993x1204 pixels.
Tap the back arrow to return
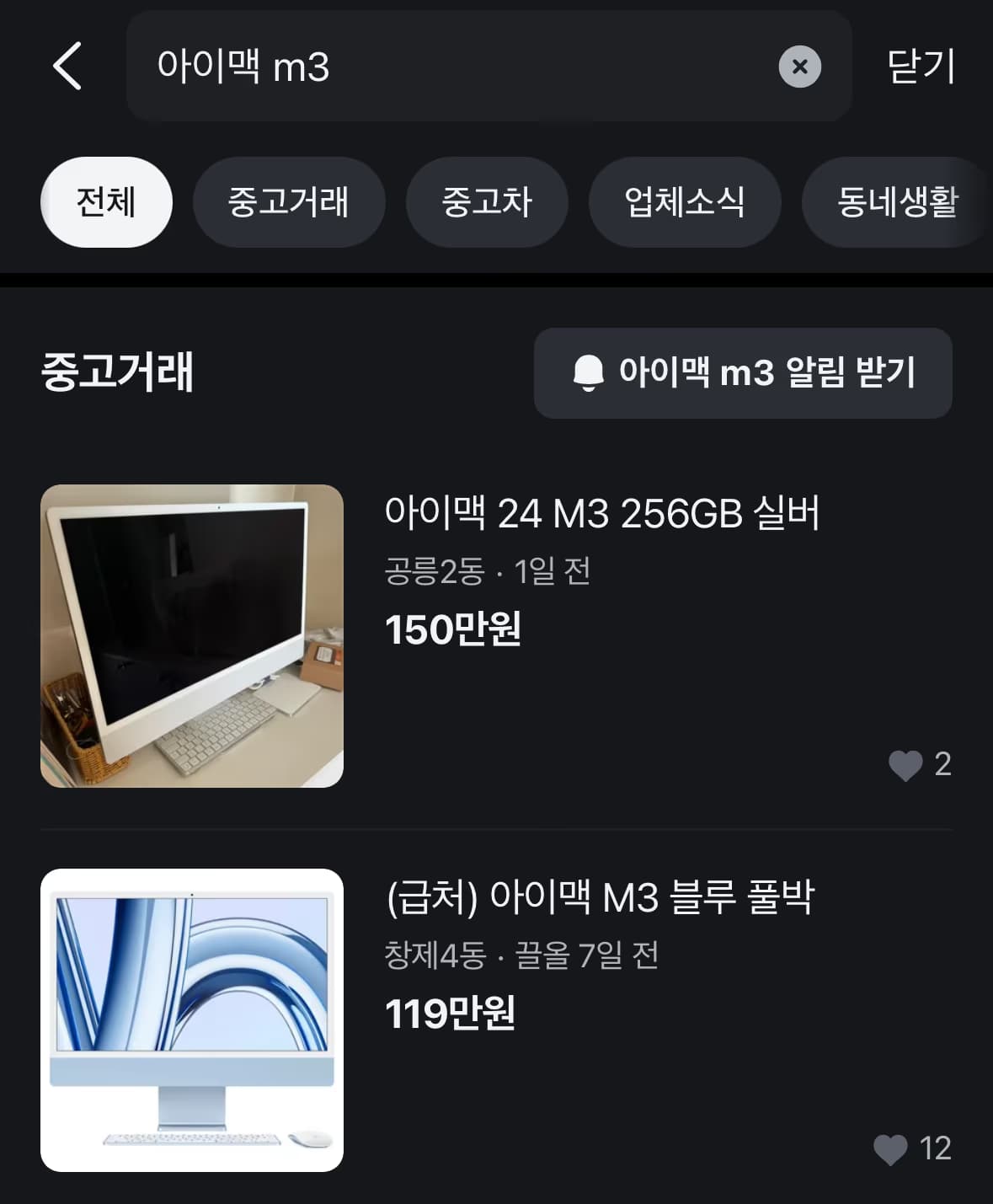pyautogui.click(x=68, y=67)
